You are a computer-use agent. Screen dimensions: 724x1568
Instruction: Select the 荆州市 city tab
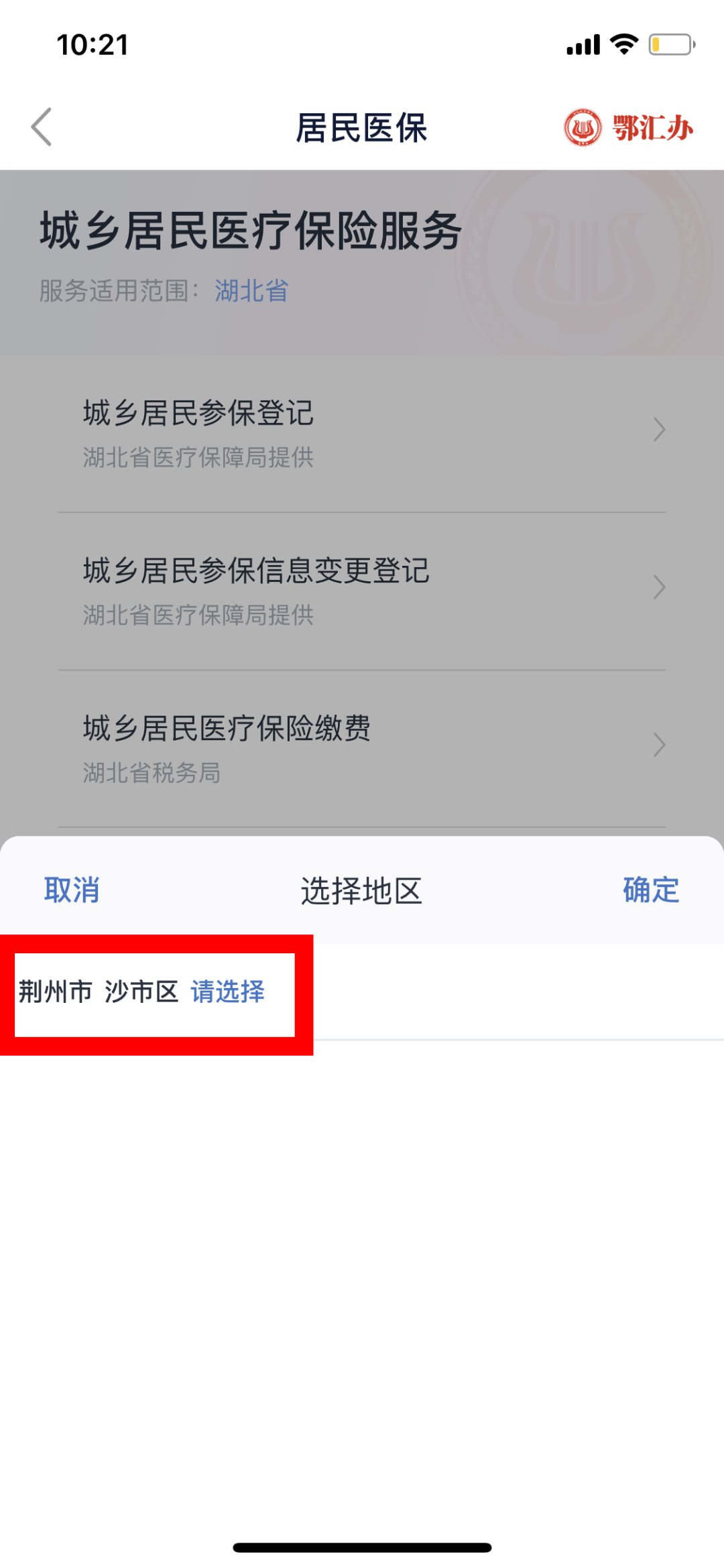(56, 991)
